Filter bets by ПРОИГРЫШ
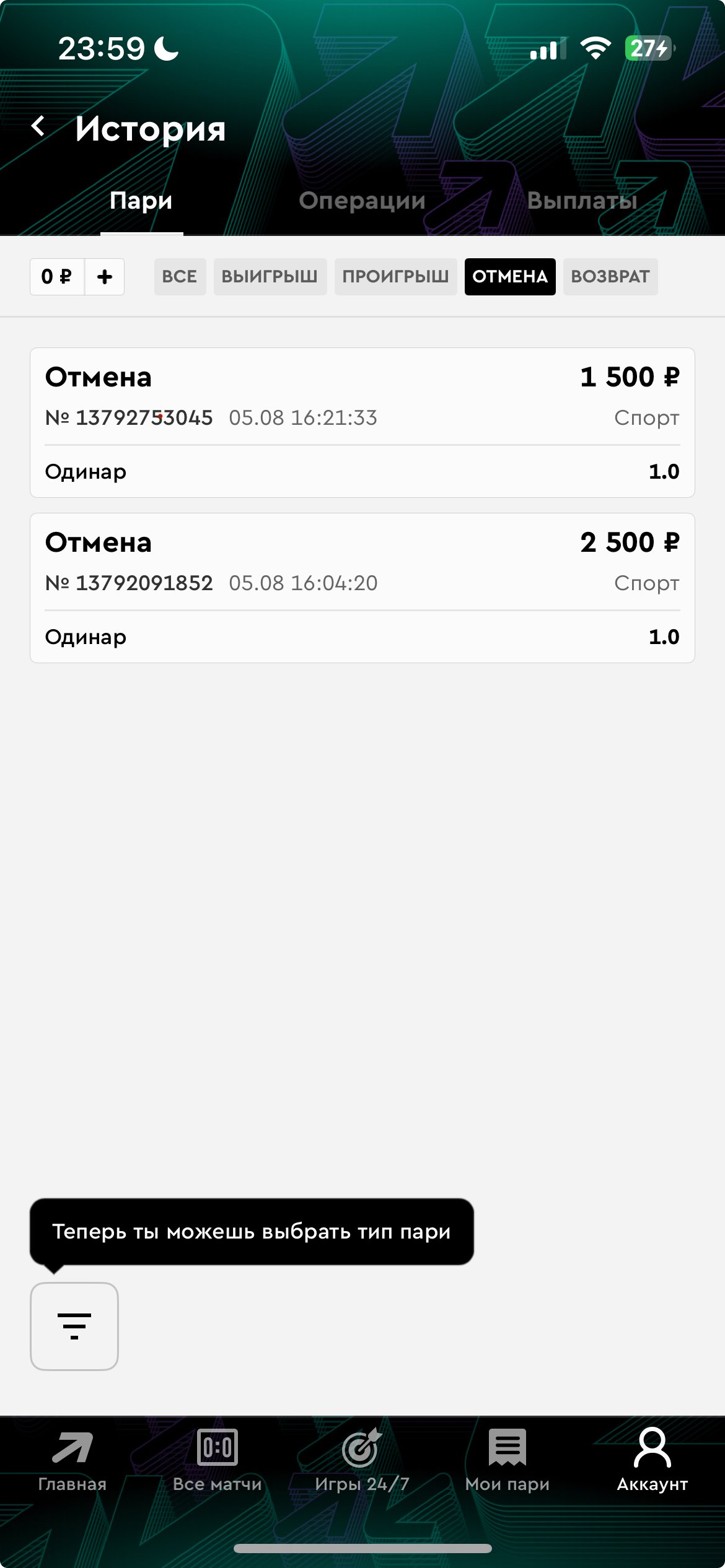The height and width of the screenshot is (1568, 725). pos(395,277)
